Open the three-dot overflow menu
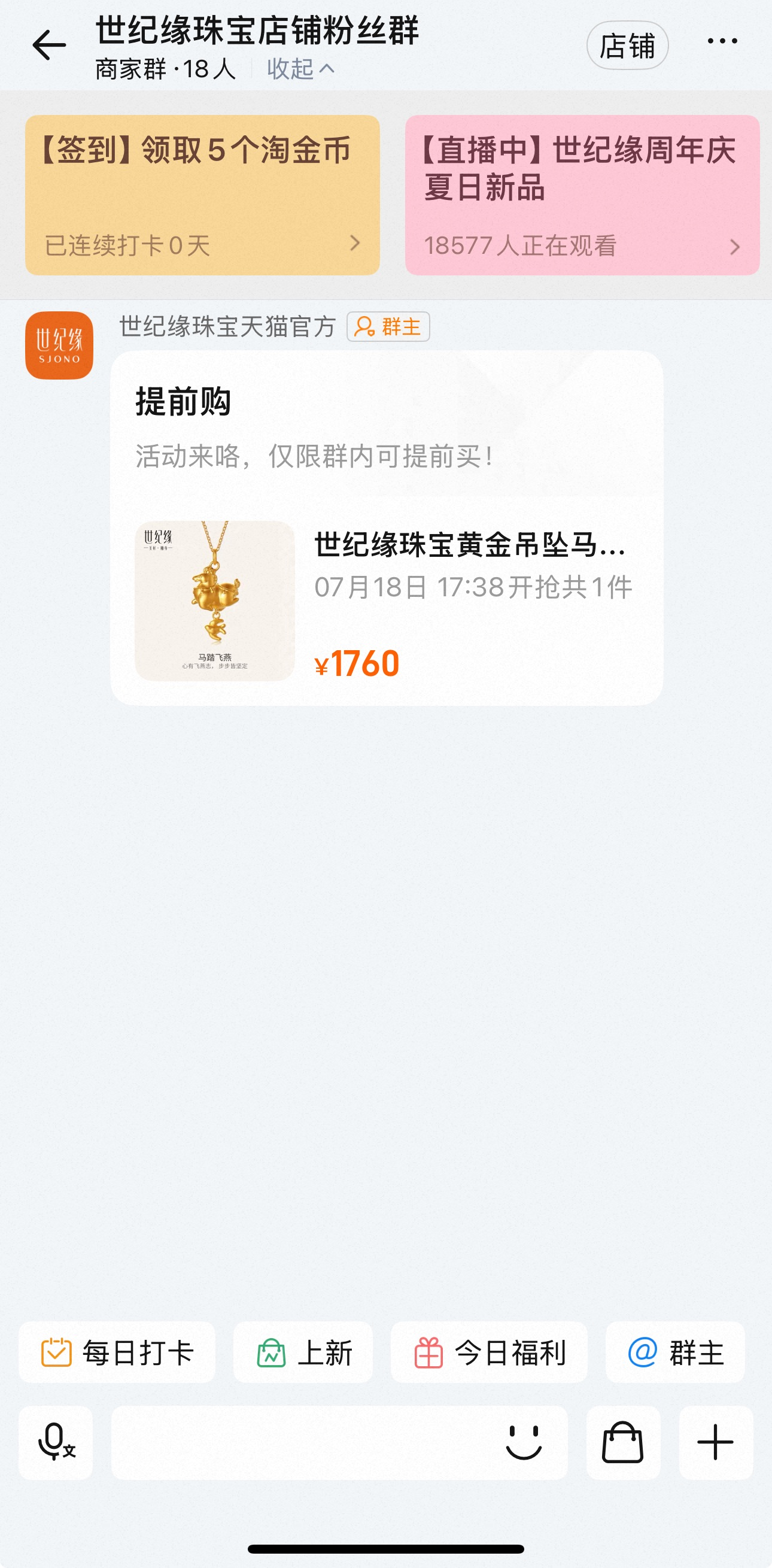The image size is (772, 1568). coord(722,41)
